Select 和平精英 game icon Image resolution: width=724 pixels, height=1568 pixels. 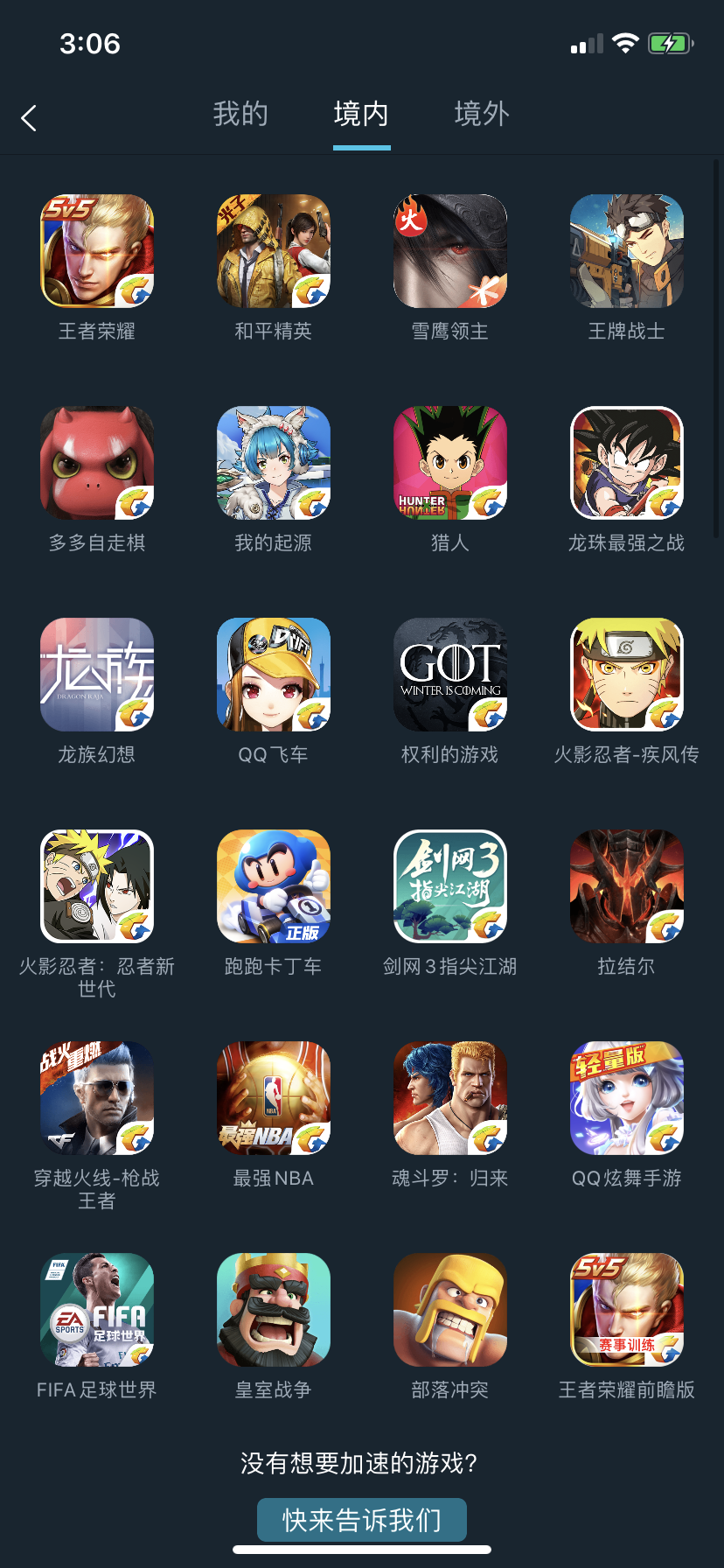(x=274, y=251)
